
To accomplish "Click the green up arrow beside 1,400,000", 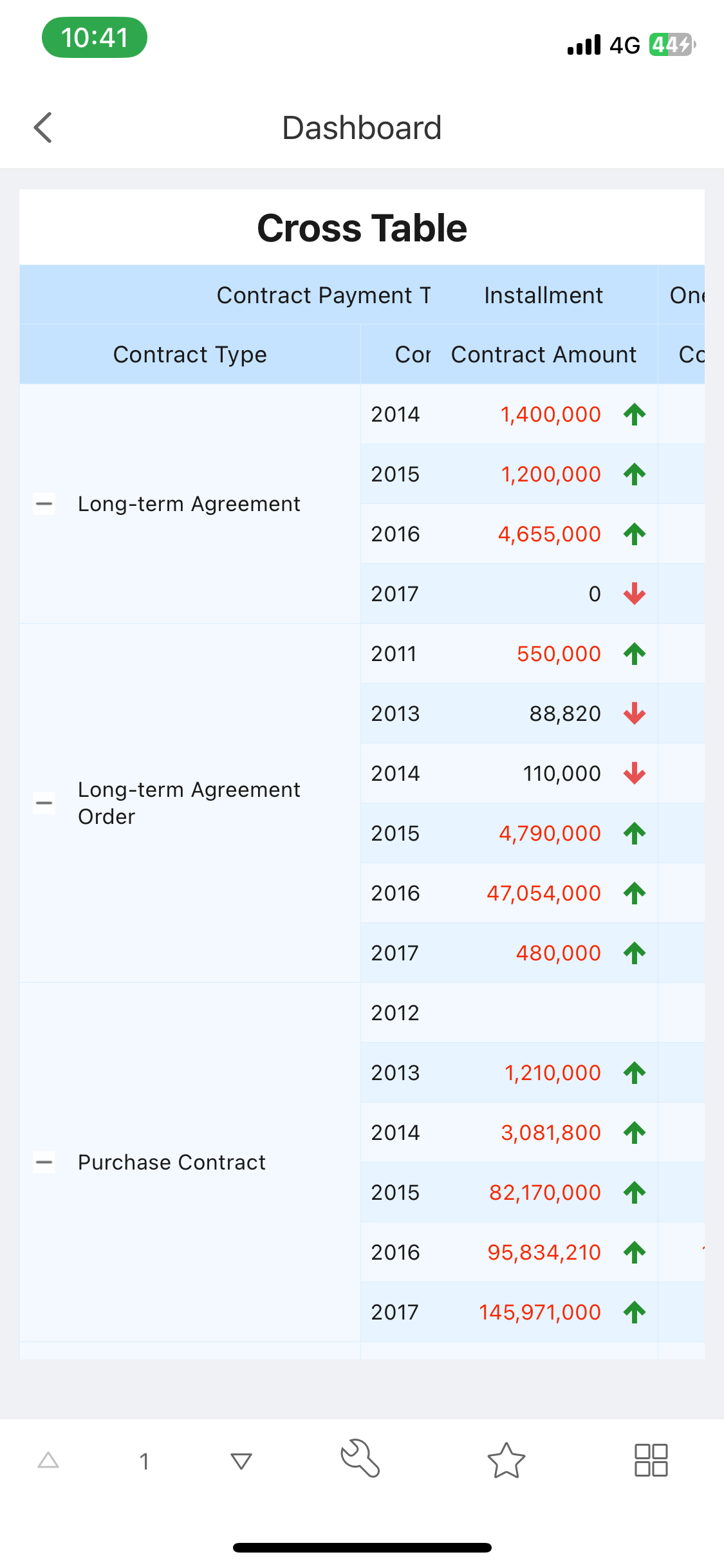I will (x=635, y=414).
